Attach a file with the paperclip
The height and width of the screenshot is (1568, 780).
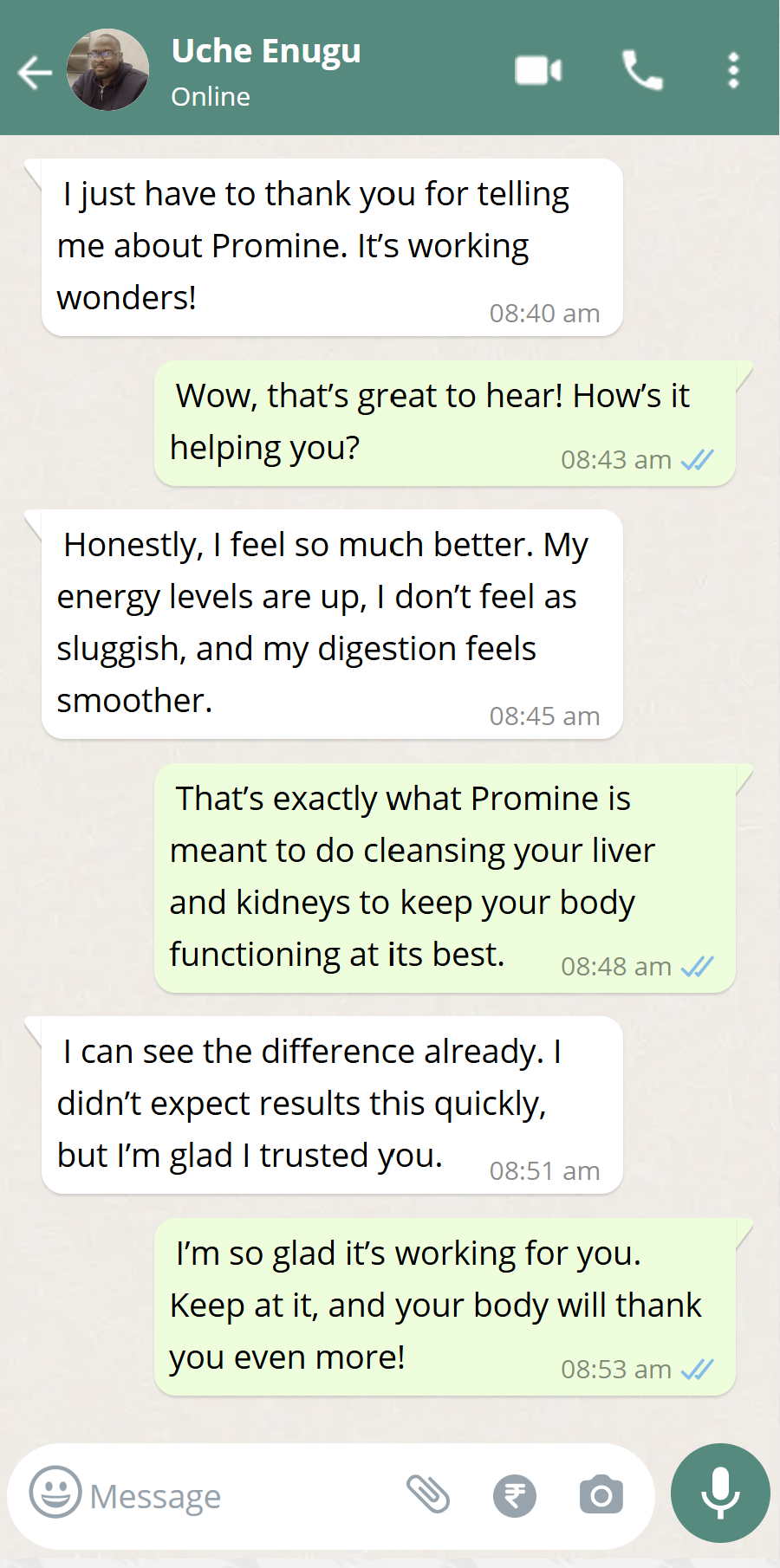[428, 1494]
